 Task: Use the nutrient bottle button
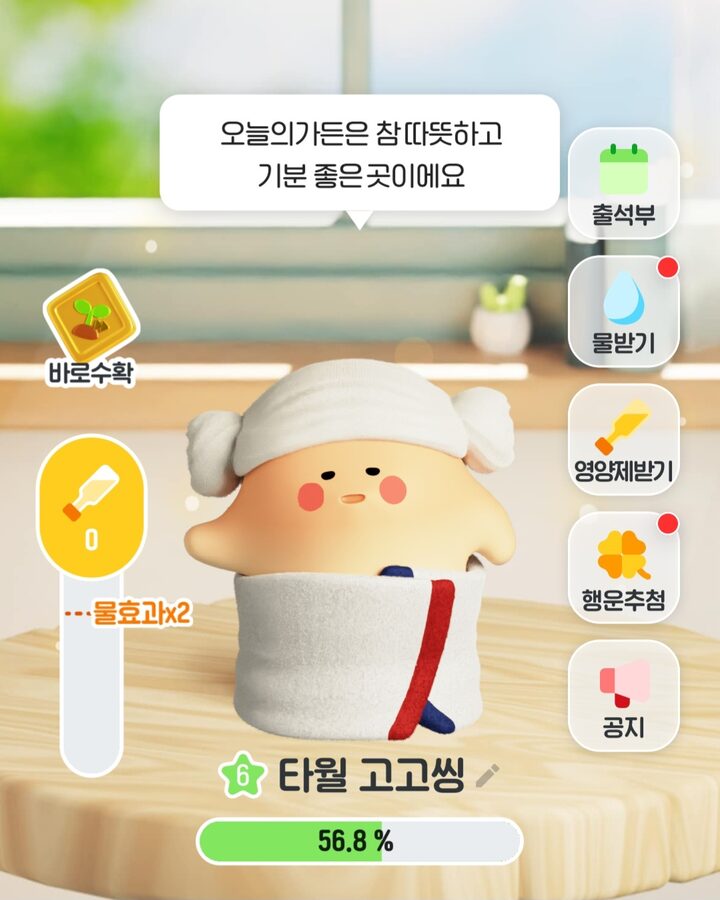91,507
